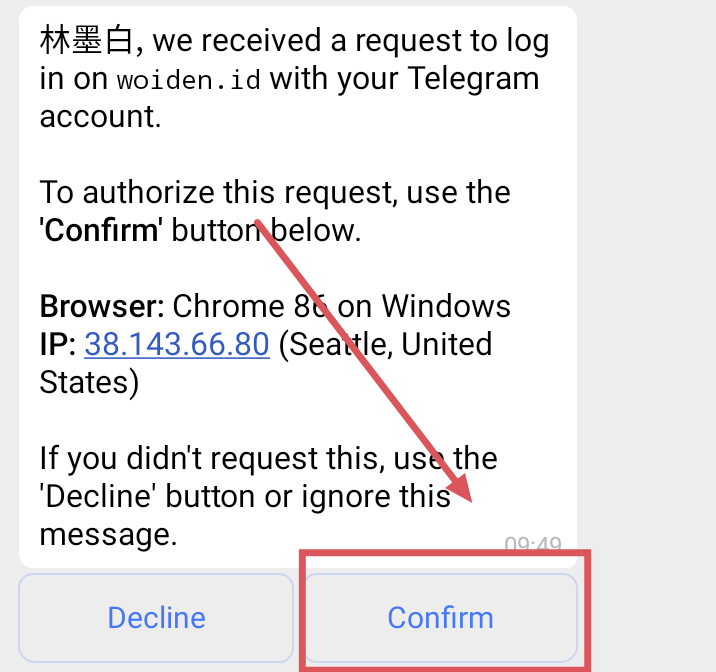
Task: Decline the login request
Action: point(156,617)
